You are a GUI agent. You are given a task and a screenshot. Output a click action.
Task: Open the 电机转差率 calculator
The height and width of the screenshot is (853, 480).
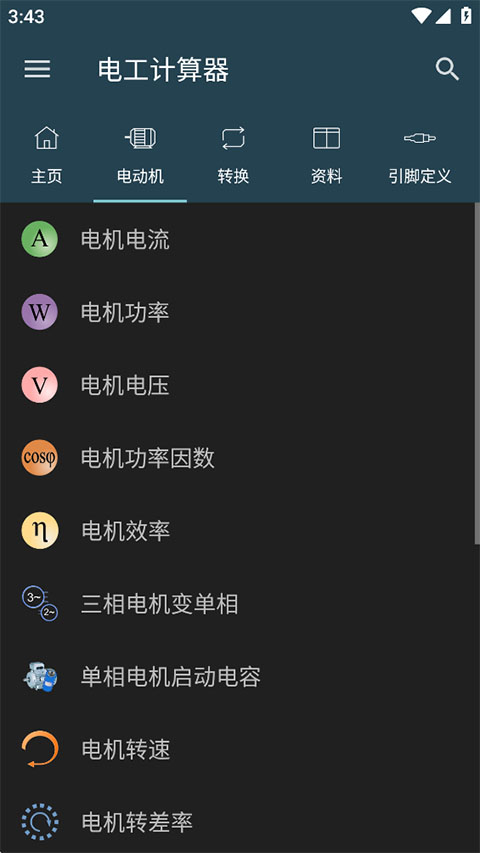click(237, 821)
